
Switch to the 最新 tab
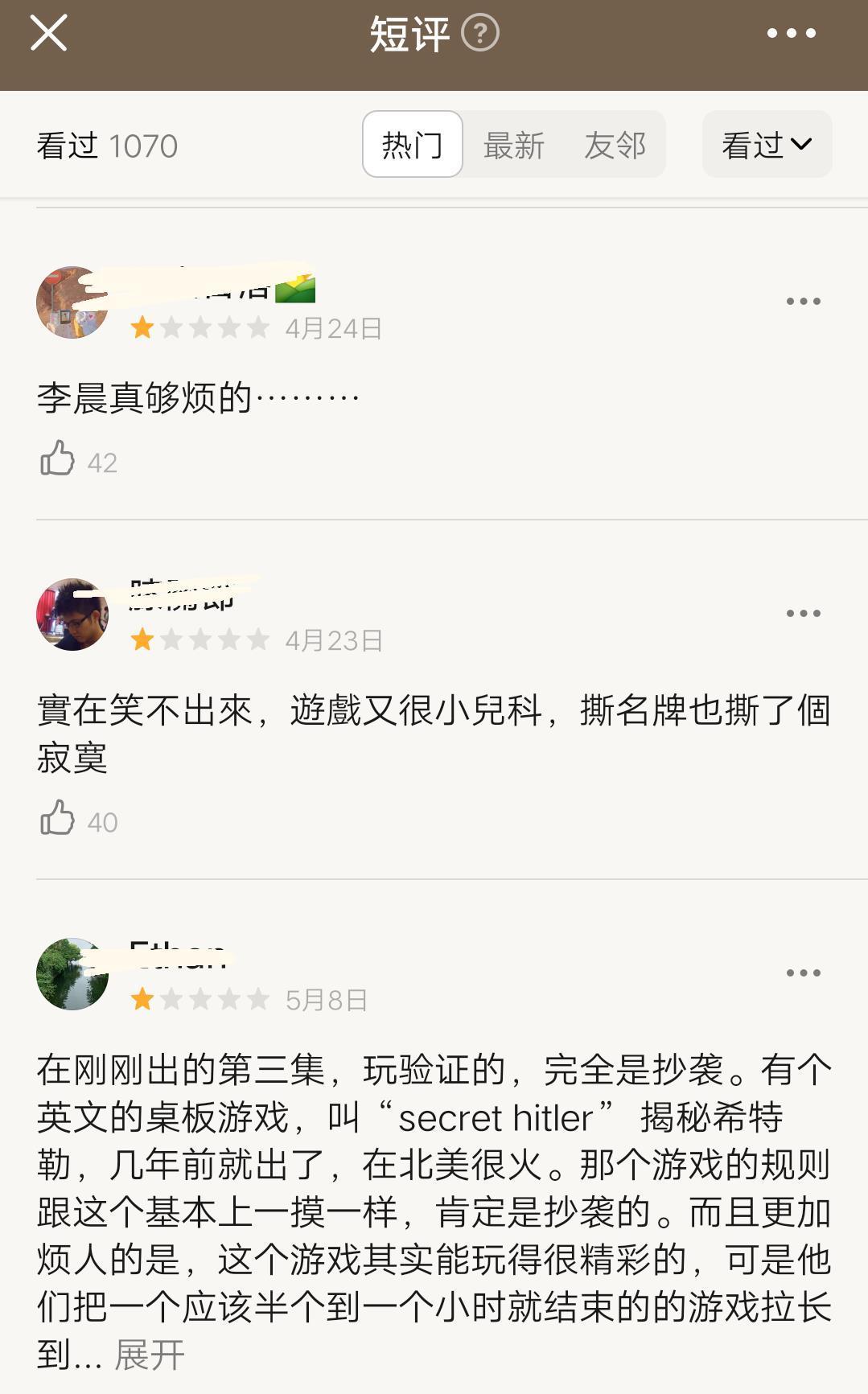click(512, 145)
